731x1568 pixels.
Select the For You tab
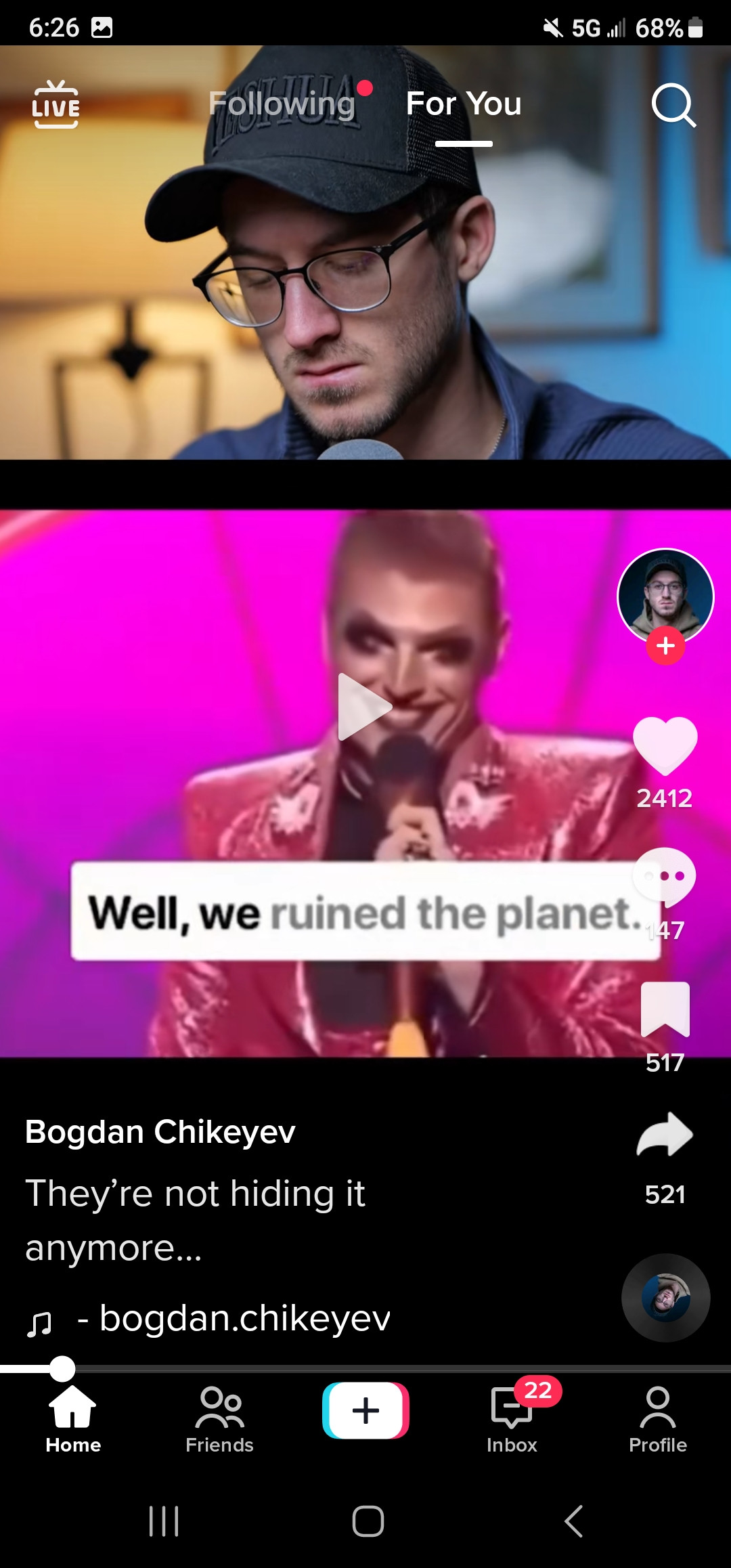pyautogui.click(x=464, y=104)
